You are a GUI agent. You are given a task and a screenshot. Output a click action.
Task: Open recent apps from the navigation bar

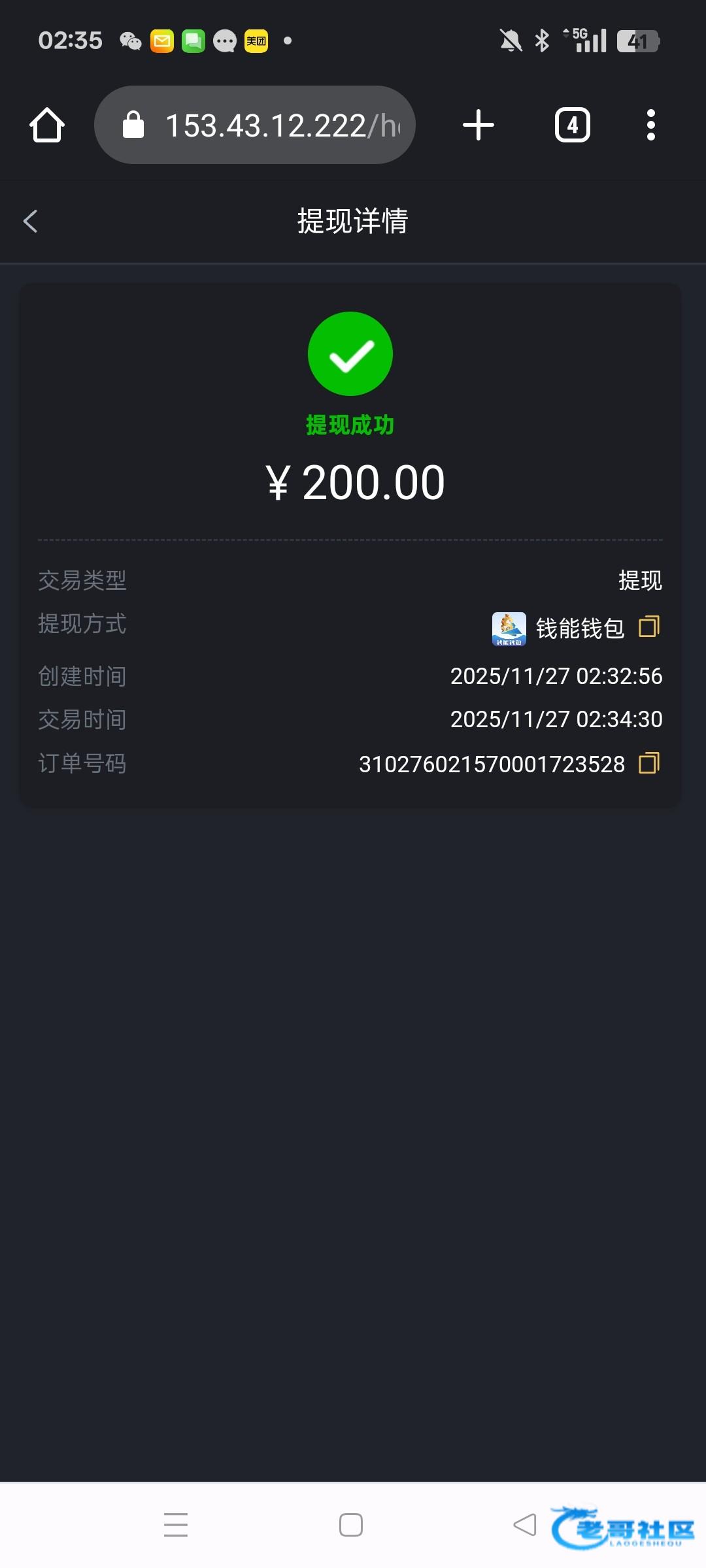pos(176,1525)
